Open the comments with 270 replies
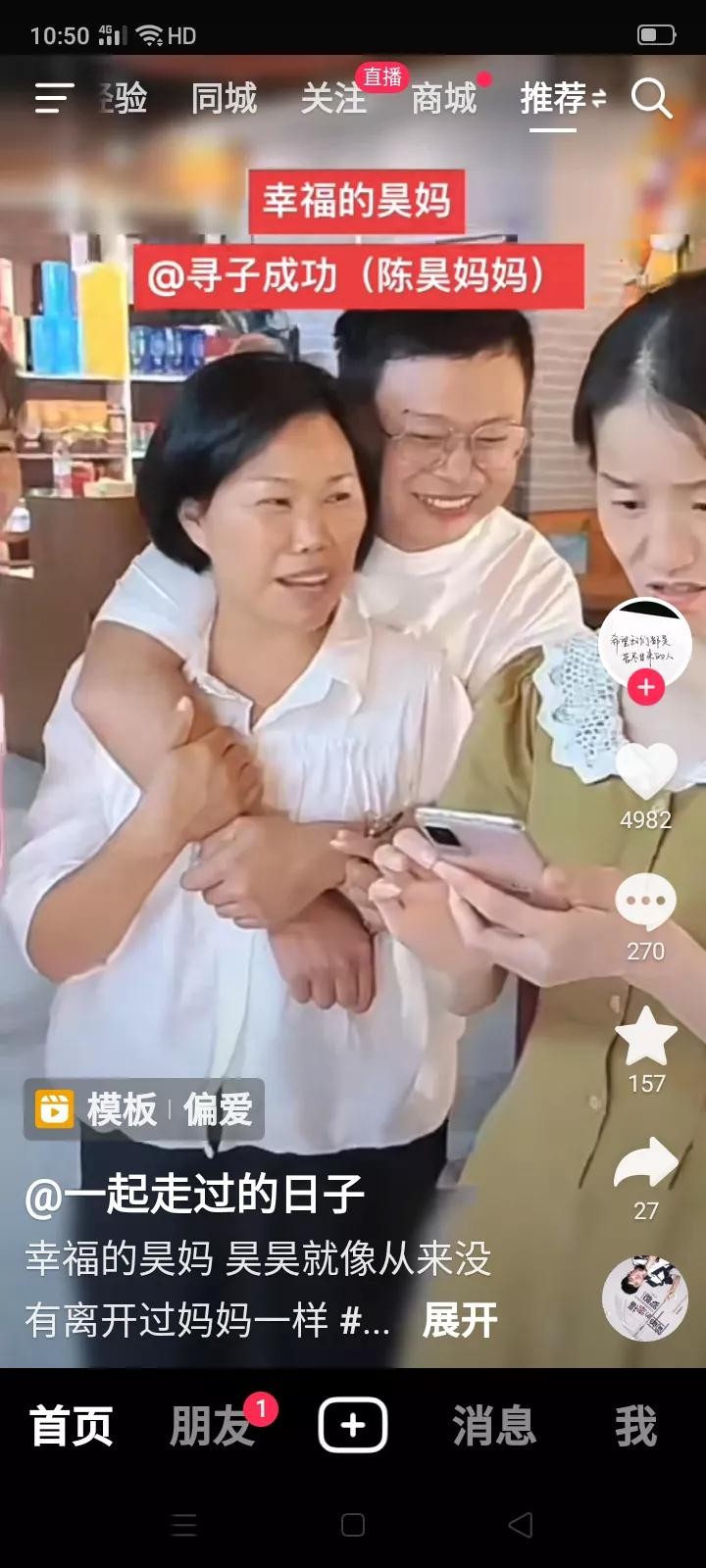This screenshot has width=706, height=1568. pos(645,902)
